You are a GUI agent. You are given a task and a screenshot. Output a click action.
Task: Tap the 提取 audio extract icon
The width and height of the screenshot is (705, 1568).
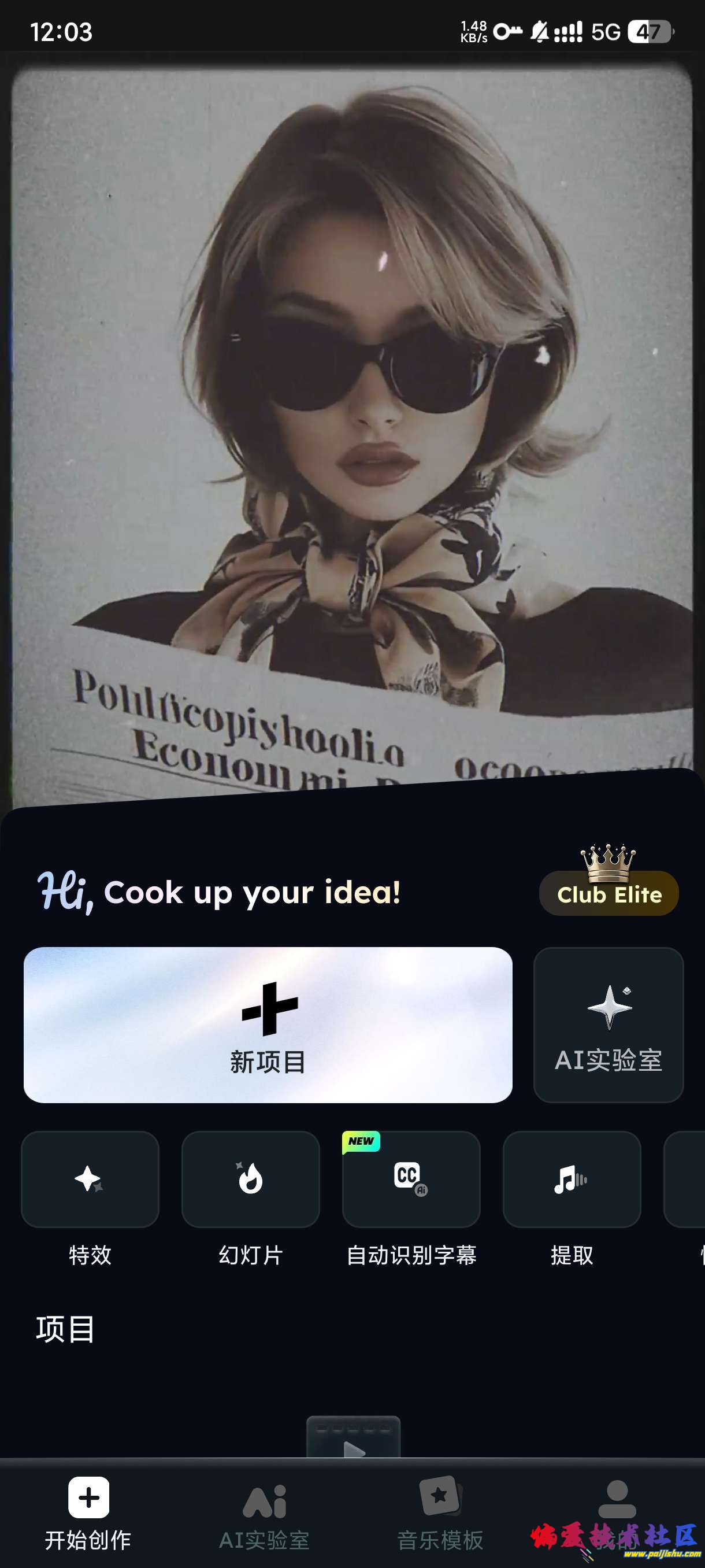tap(572, 1180)
